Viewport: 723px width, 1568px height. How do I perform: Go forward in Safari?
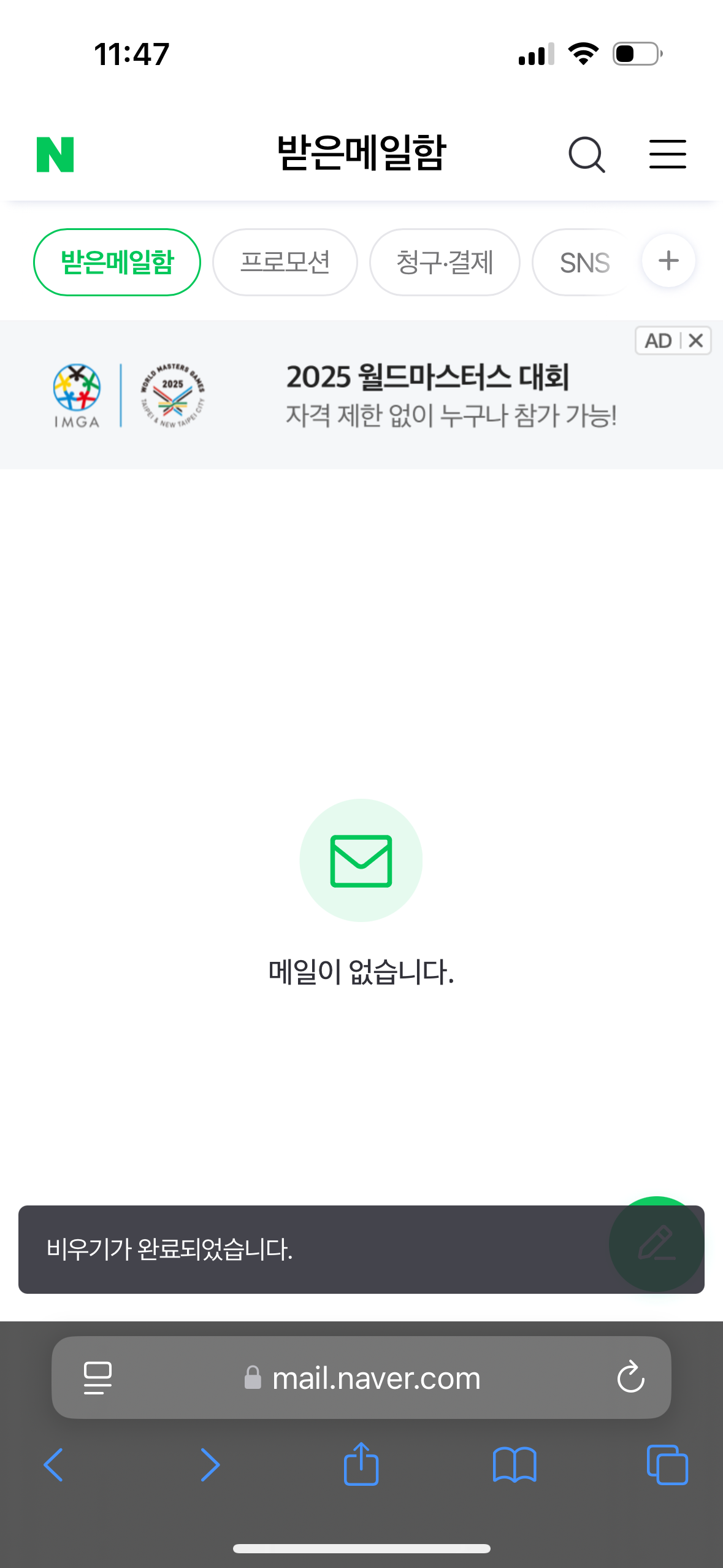(210, 1465)
